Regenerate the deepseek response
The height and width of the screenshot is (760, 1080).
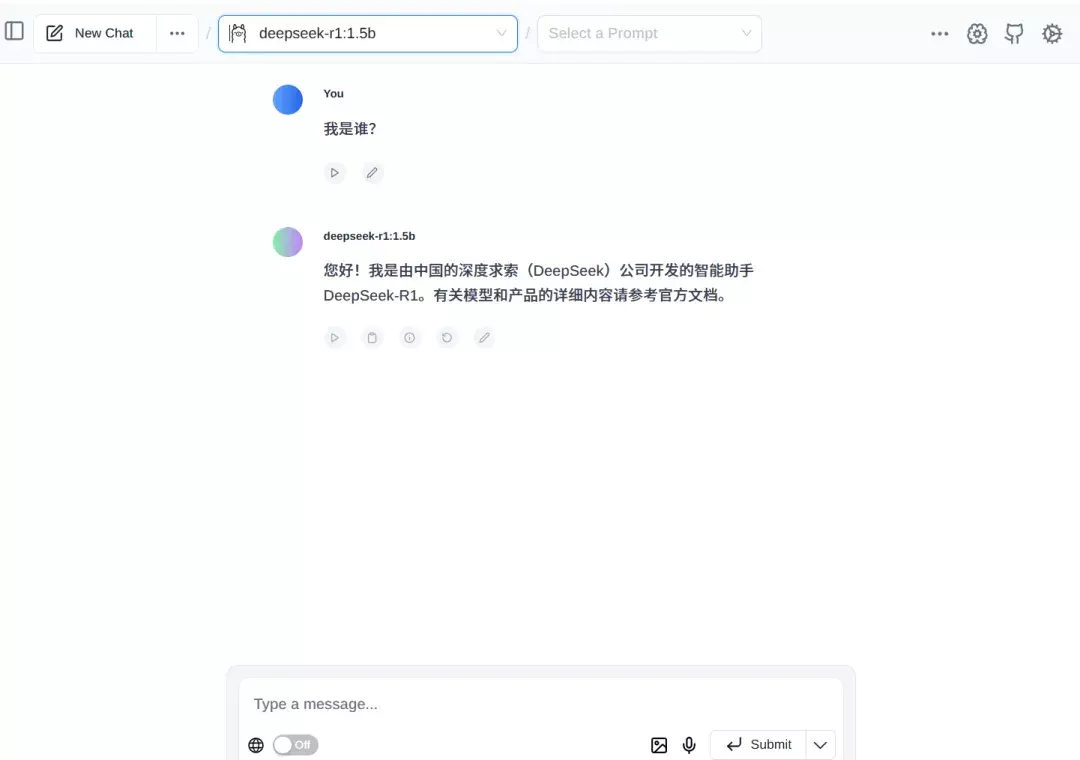point(447,338)
